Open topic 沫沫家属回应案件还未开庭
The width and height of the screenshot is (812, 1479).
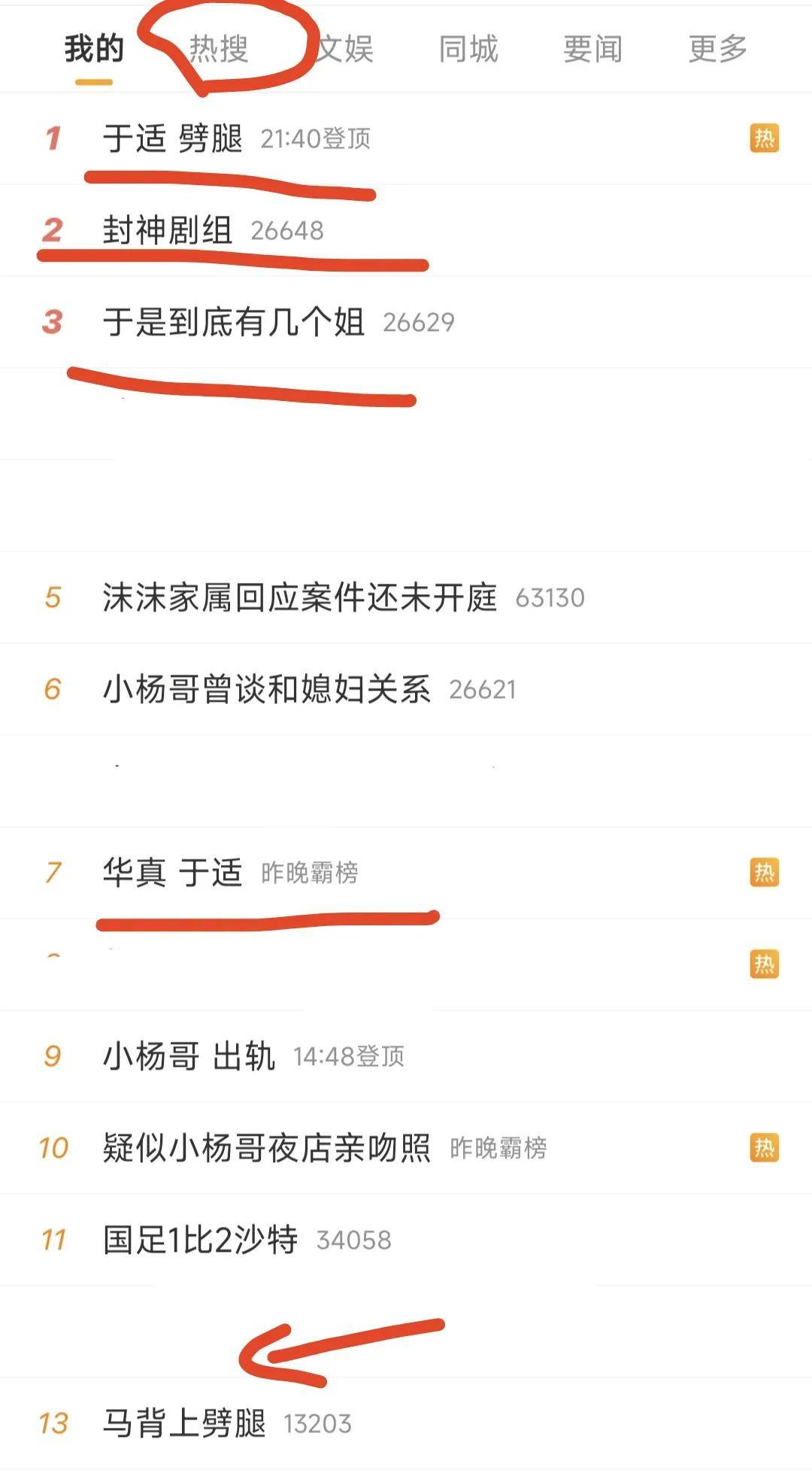pos(299,597)
